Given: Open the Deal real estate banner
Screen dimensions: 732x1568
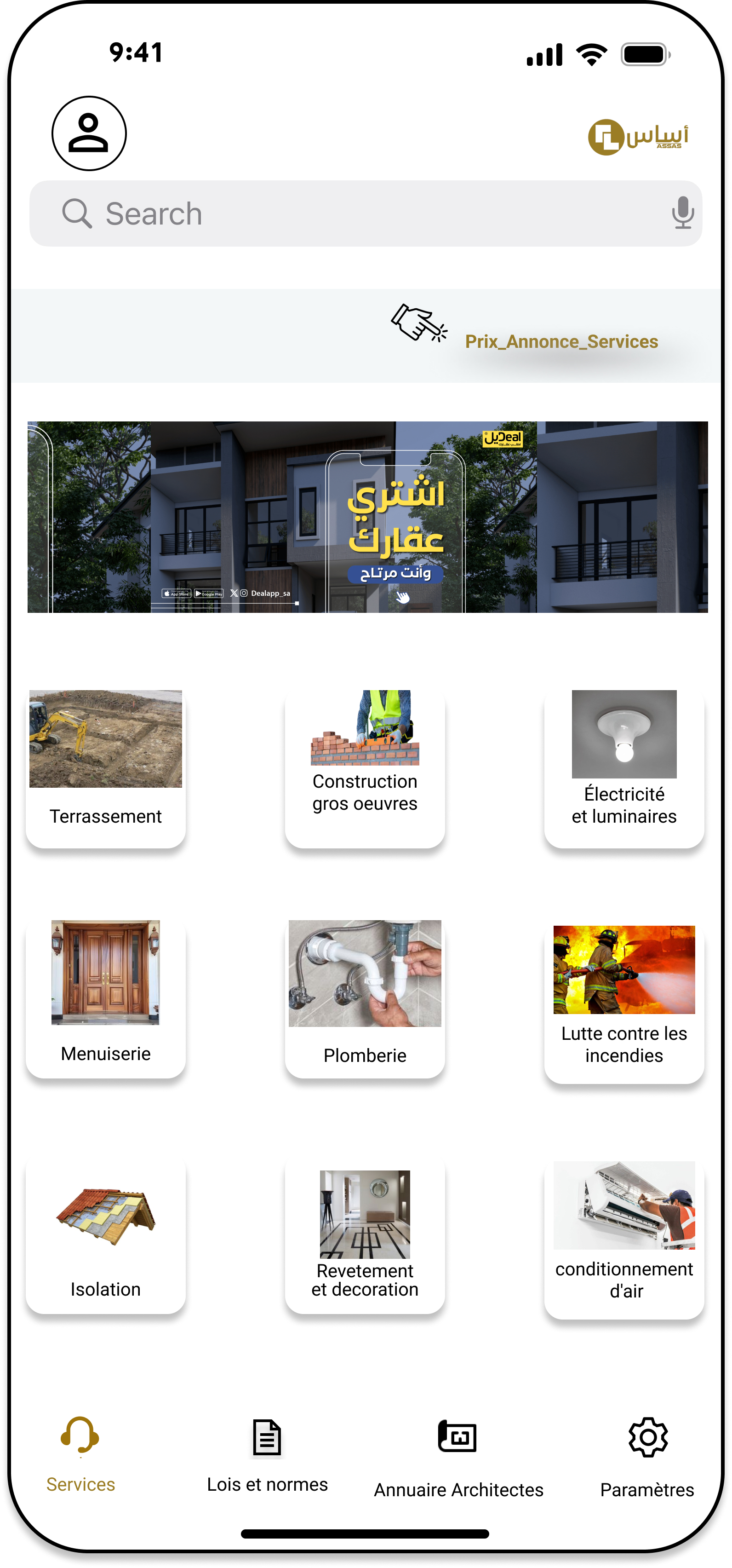Looking at the screenshot, I should coord(367,517).
